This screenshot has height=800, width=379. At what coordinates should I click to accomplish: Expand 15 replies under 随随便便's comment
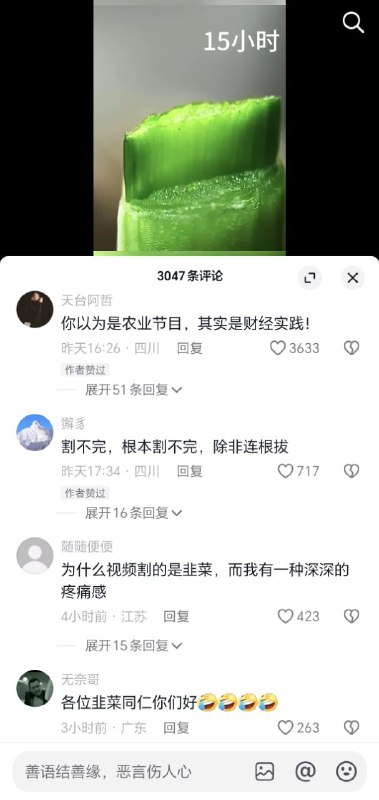point(133,645)
